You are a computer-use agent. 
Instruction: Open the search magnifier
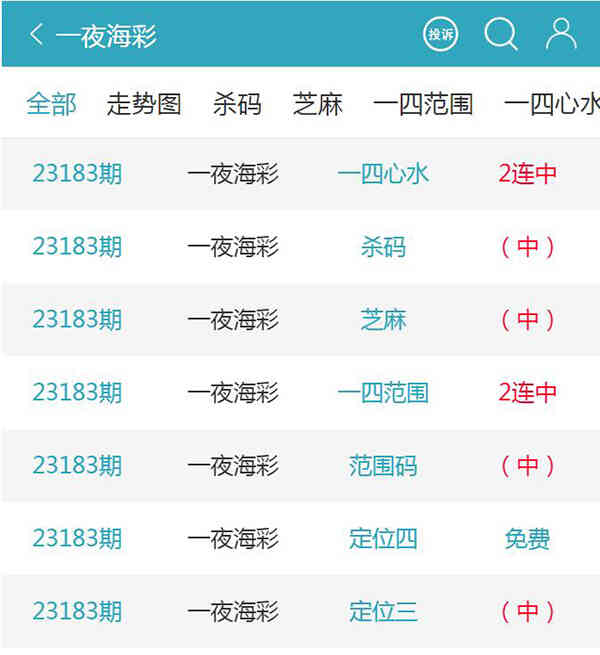[501, 35]
